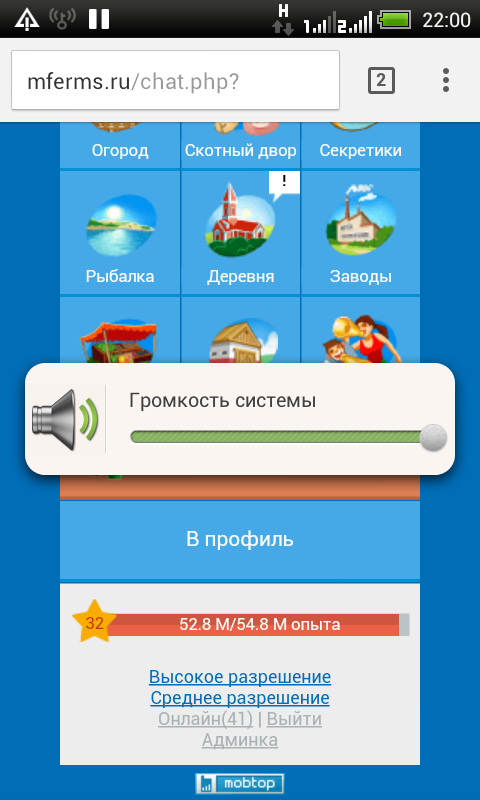Go to В профиль
The image size is (480, 800).
[x=240, y=540]
